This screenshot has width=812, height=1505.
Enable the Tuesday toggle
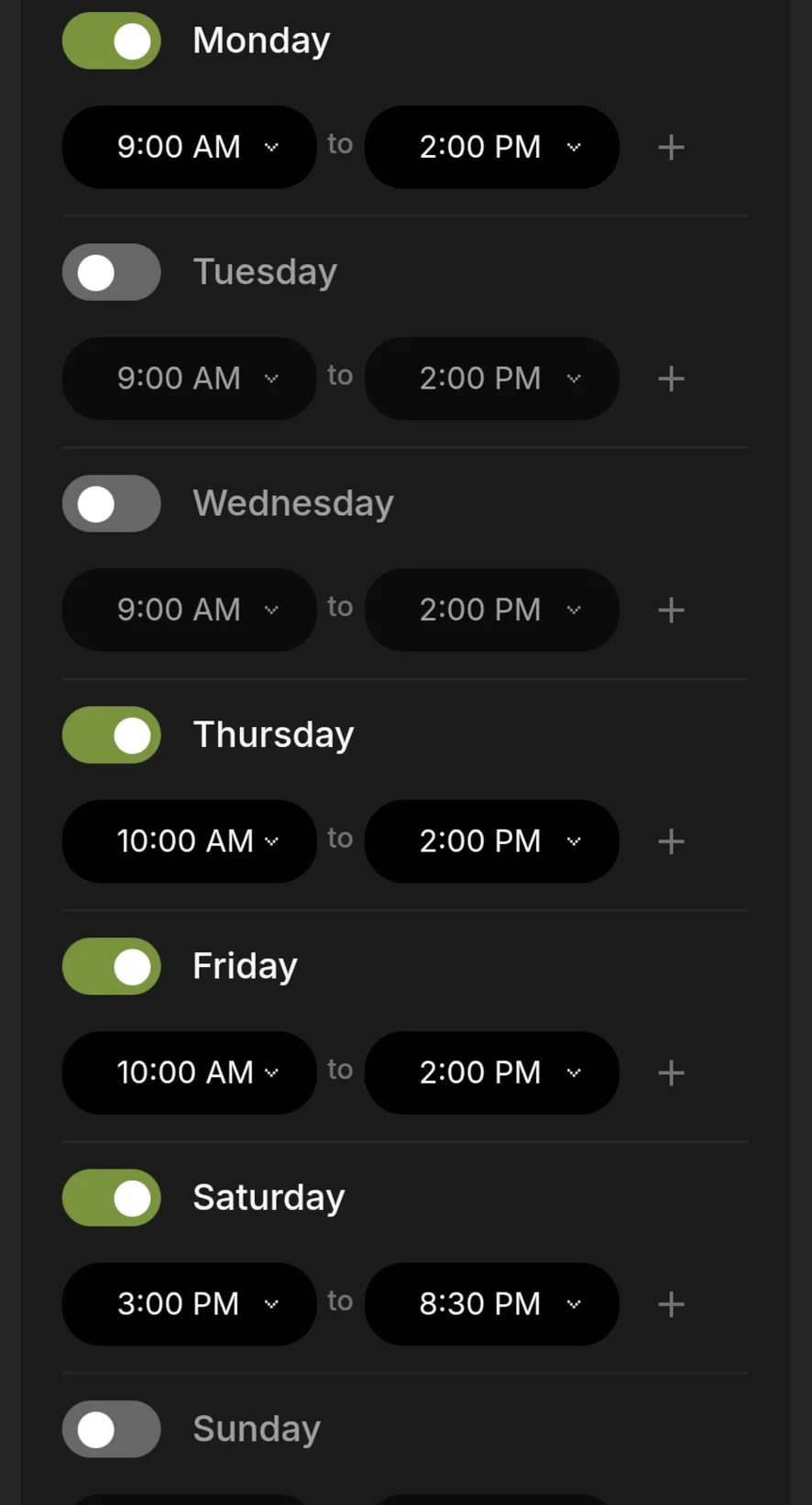pyautogui.click(x=112, y=272)
